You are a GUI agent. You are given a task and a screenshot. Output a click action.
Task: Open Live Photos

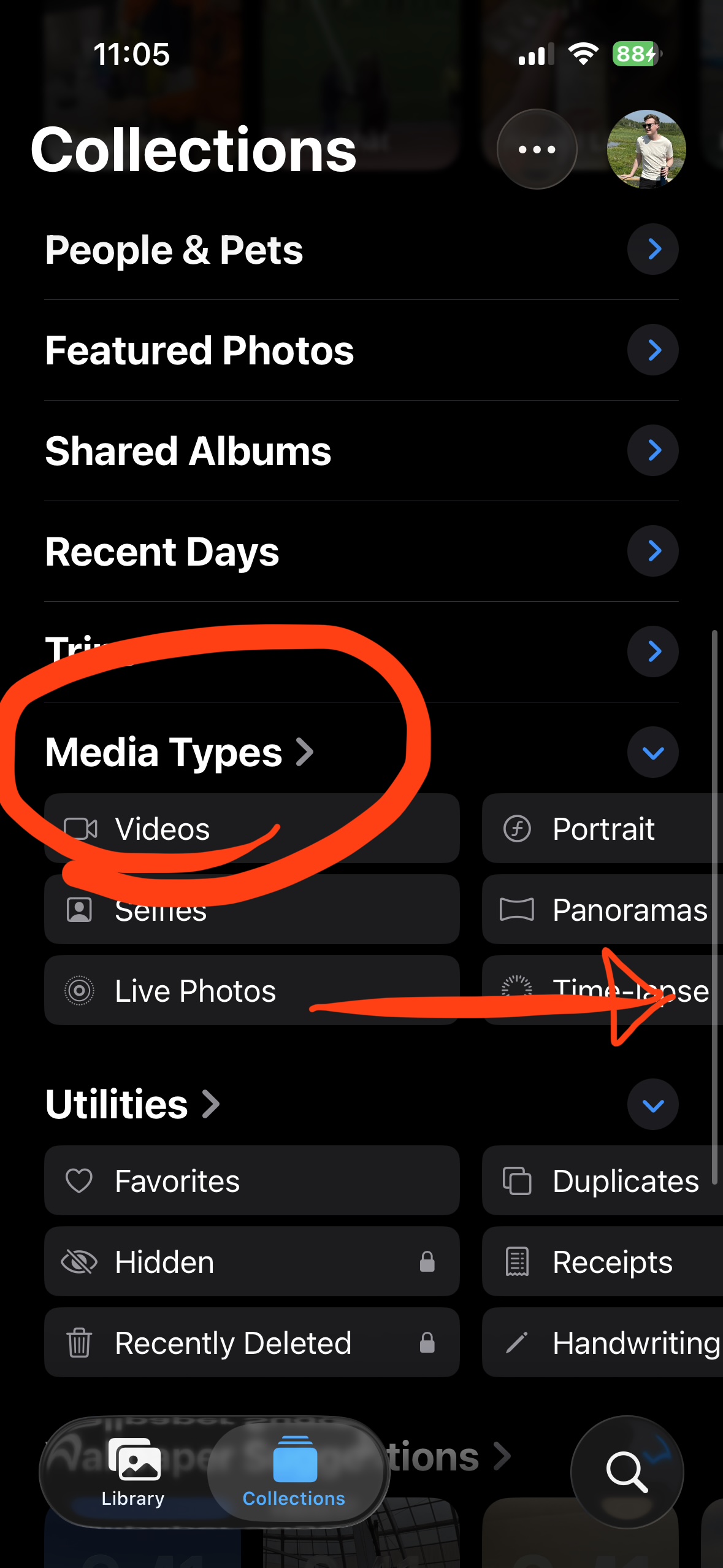click(251, 991)
